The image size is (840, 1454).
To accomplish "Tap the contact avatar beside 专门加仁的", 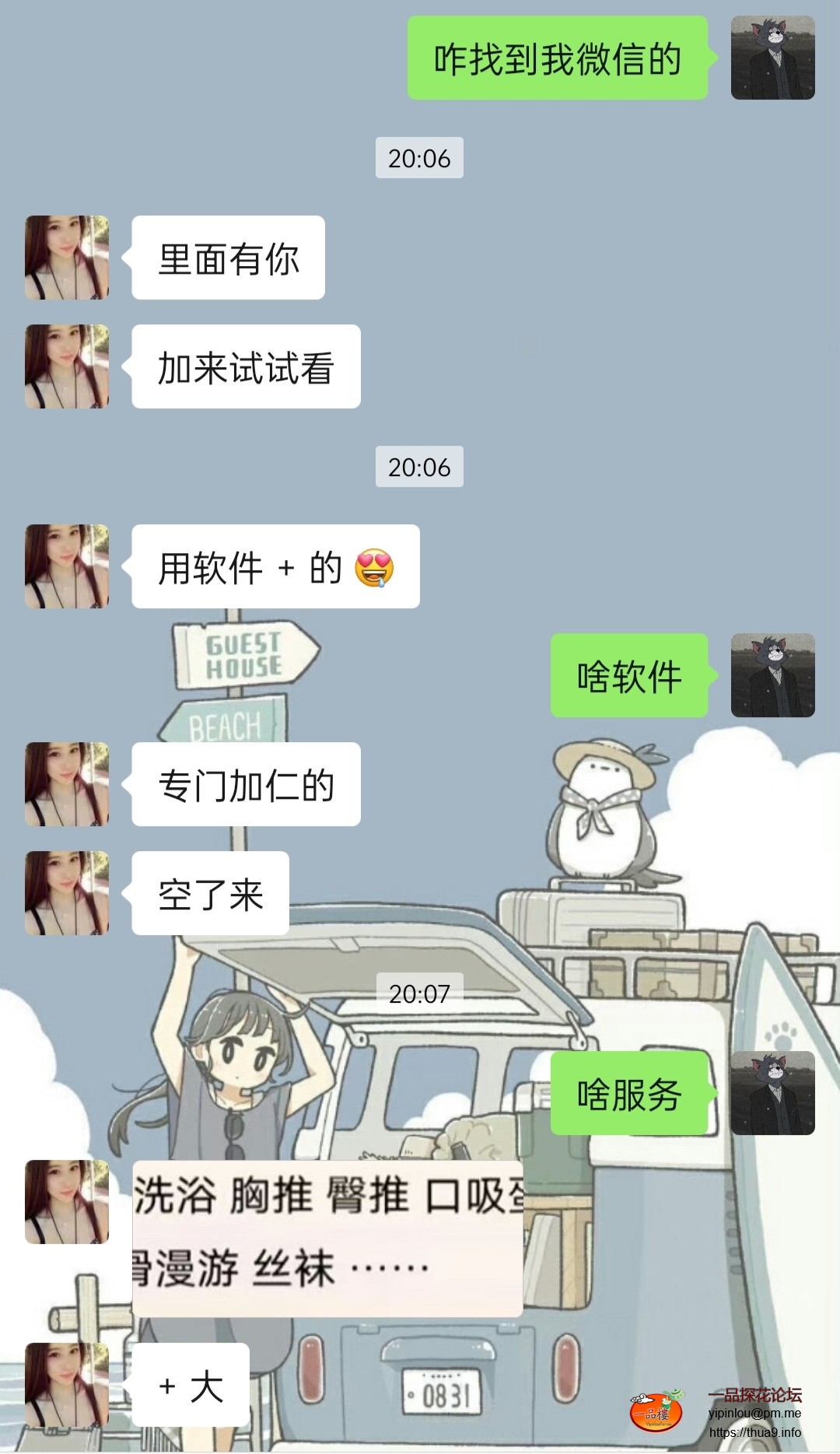I will pos(67,784).
